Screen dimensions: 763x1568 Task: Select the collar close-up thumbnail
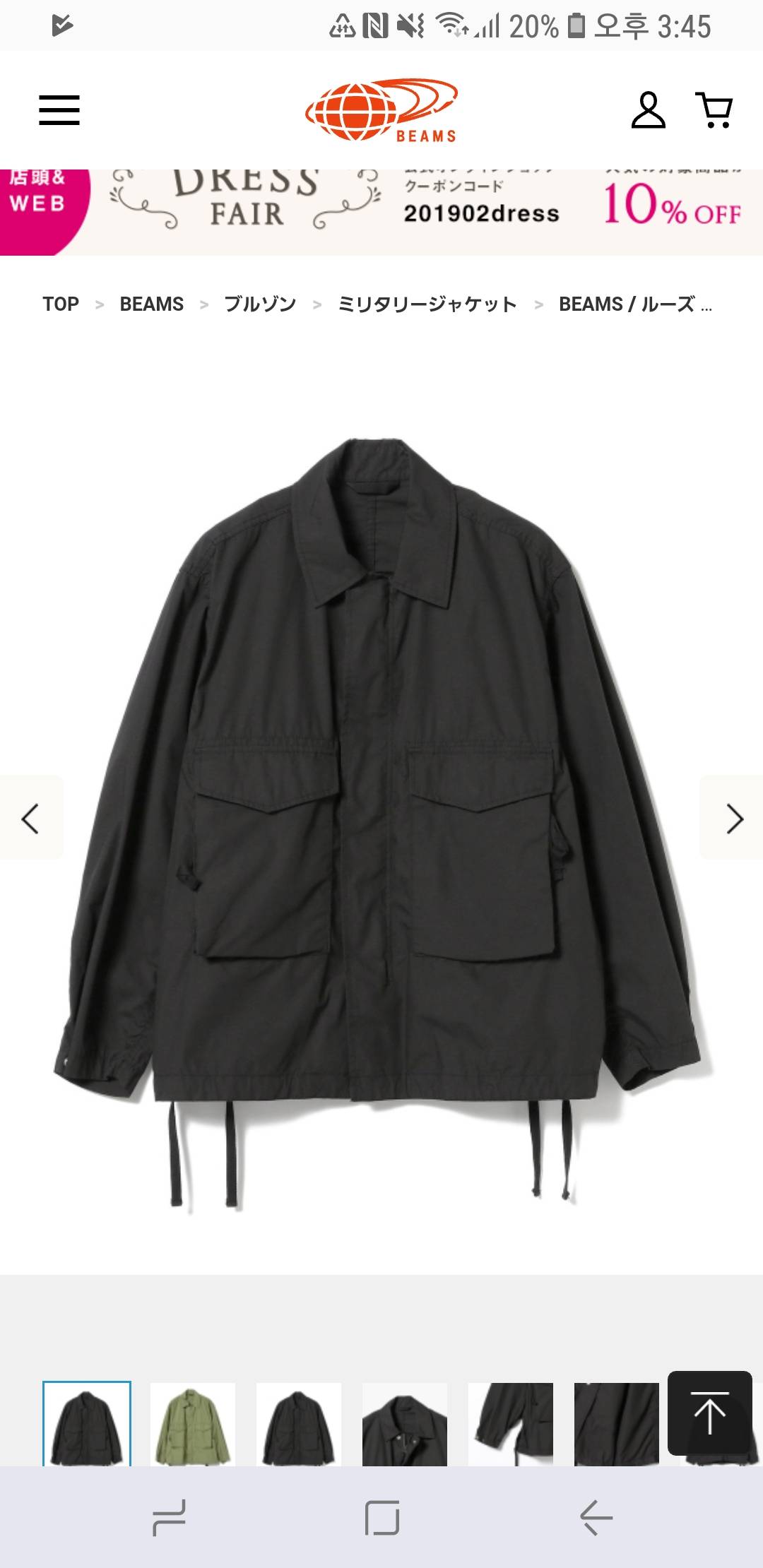click(x=404, y=1423)
